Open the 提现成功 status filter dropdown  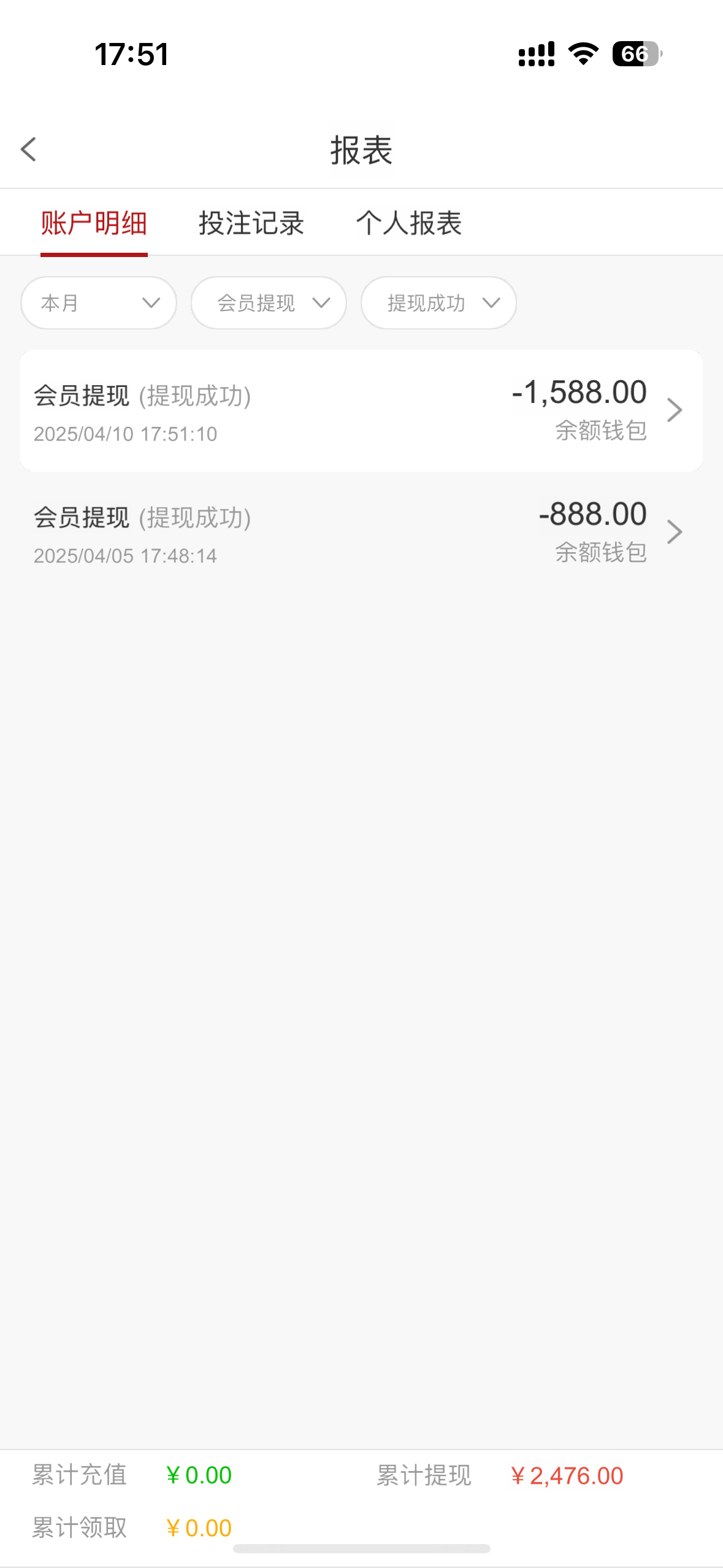pos(438,302)
